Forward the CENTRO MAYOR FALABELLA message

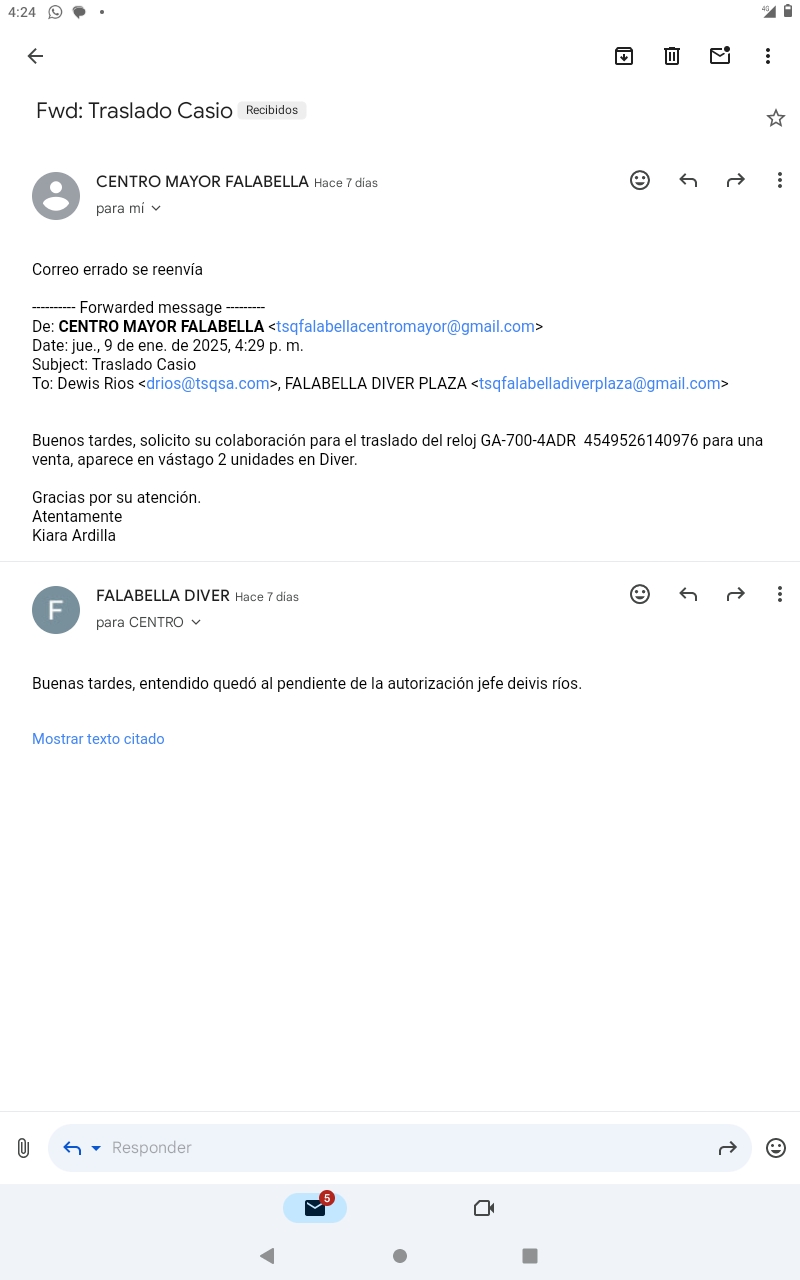coord(736,180)
